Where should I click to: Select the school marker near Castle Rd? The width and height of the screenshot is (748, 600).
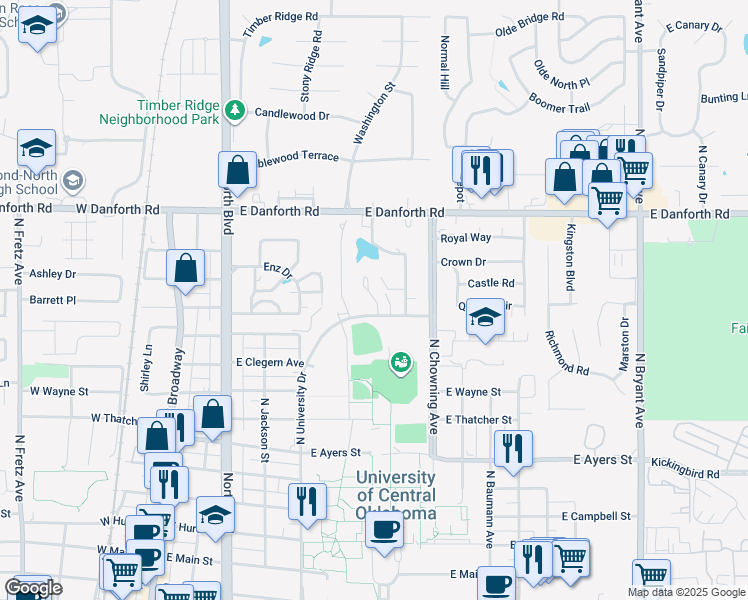(485, 319)
